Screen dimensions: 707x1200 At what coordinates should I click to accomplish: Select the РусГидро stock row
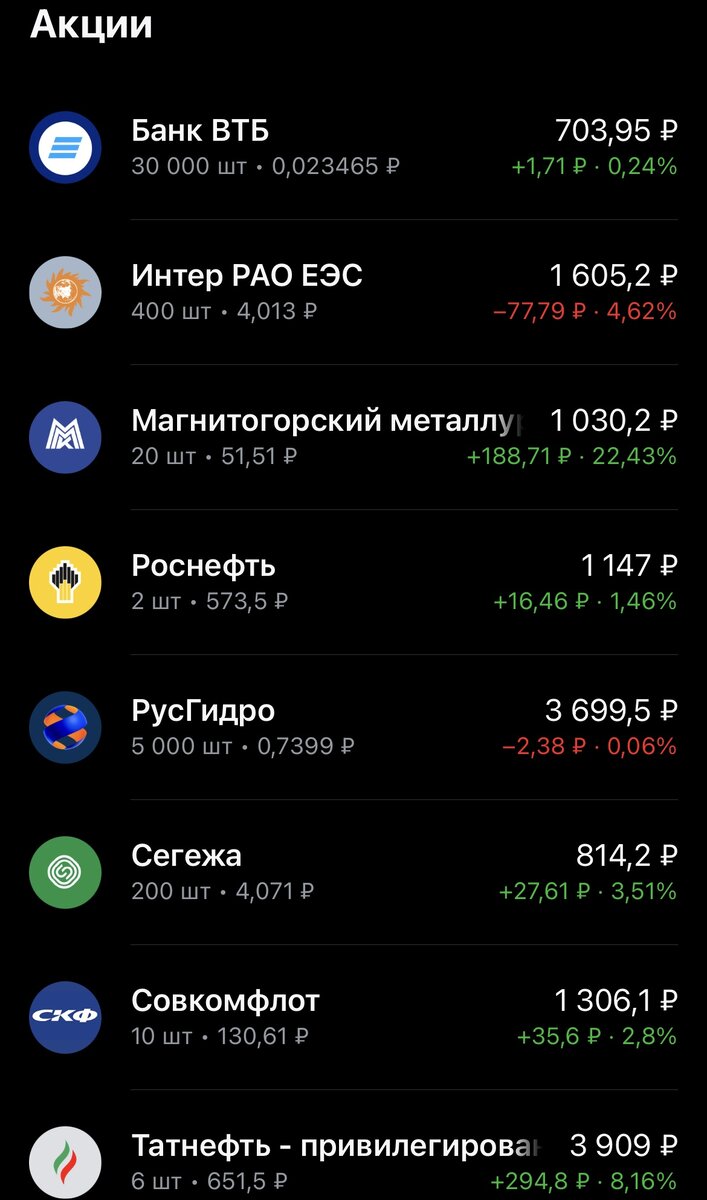click(x=353, y=727)
